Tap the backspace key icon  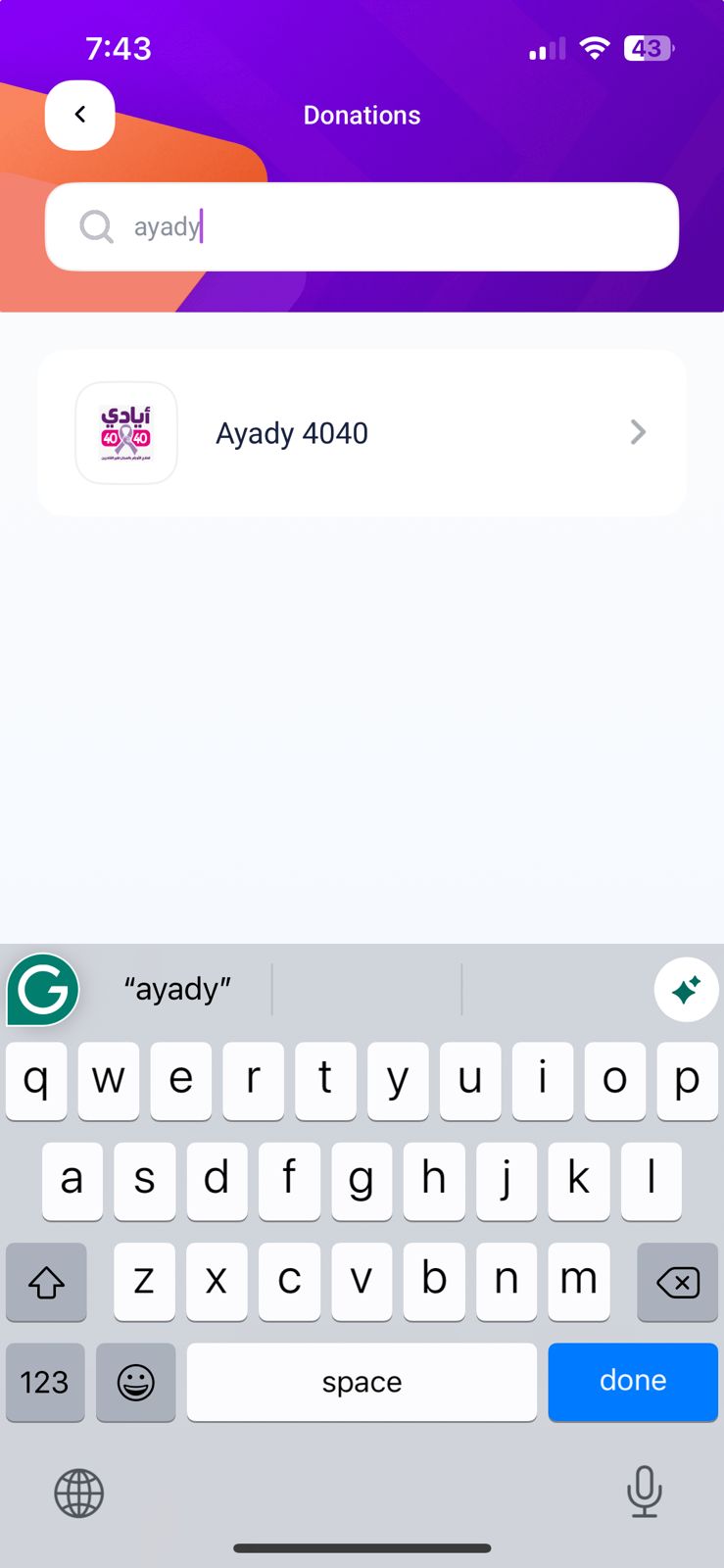677,1281
